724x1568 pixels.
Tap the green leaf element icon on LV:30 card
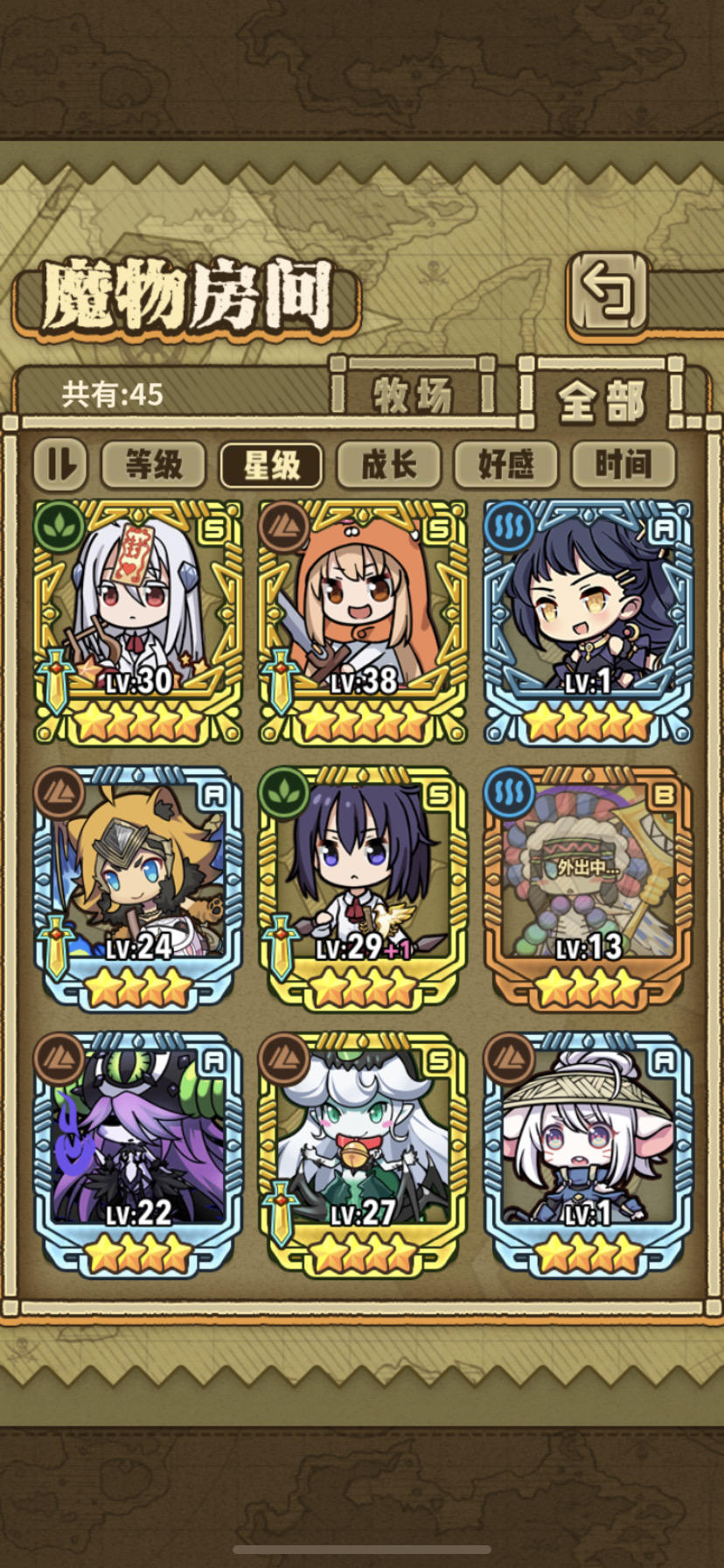(x=59, y=525)
